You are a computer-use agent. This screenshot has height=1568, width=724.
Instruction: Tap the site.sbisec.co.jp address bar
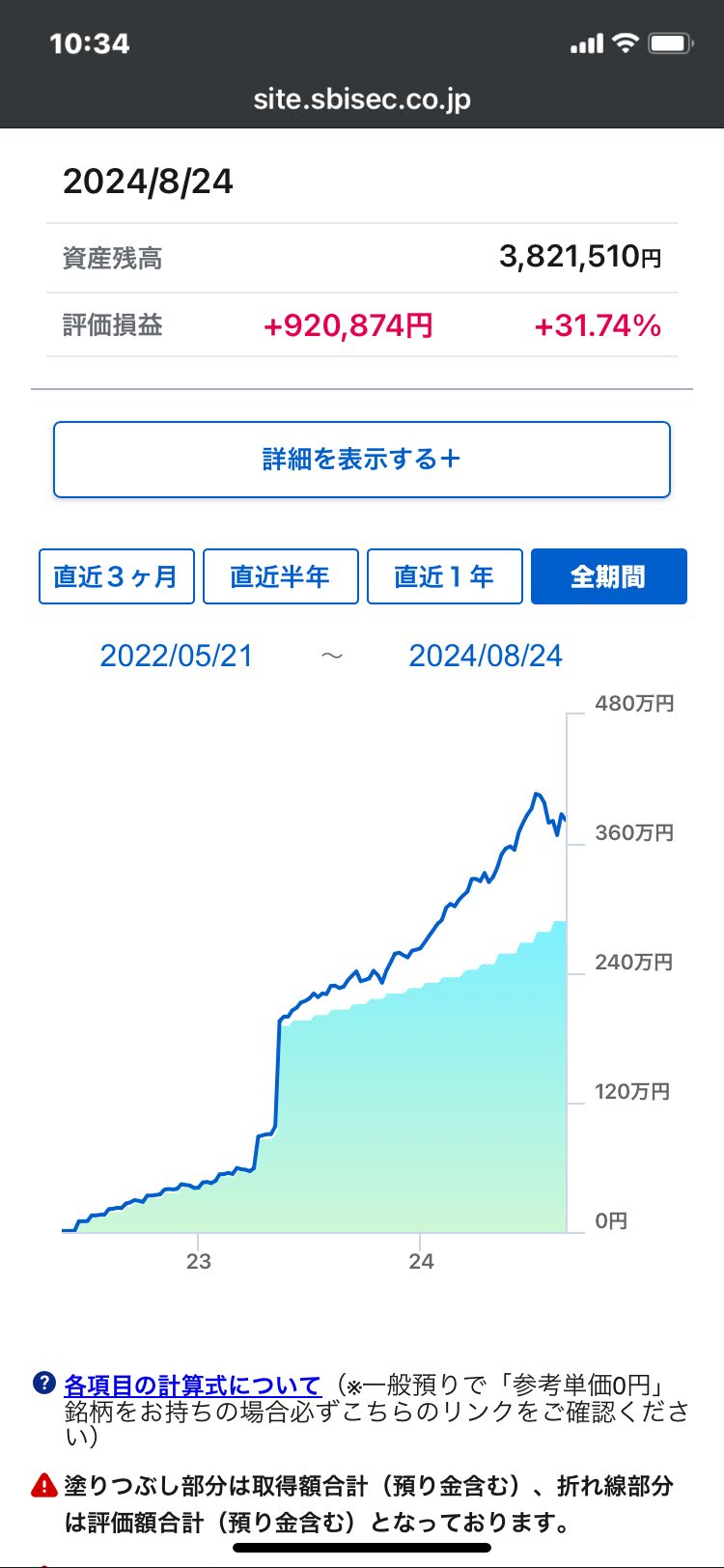[x=362, y=98]
